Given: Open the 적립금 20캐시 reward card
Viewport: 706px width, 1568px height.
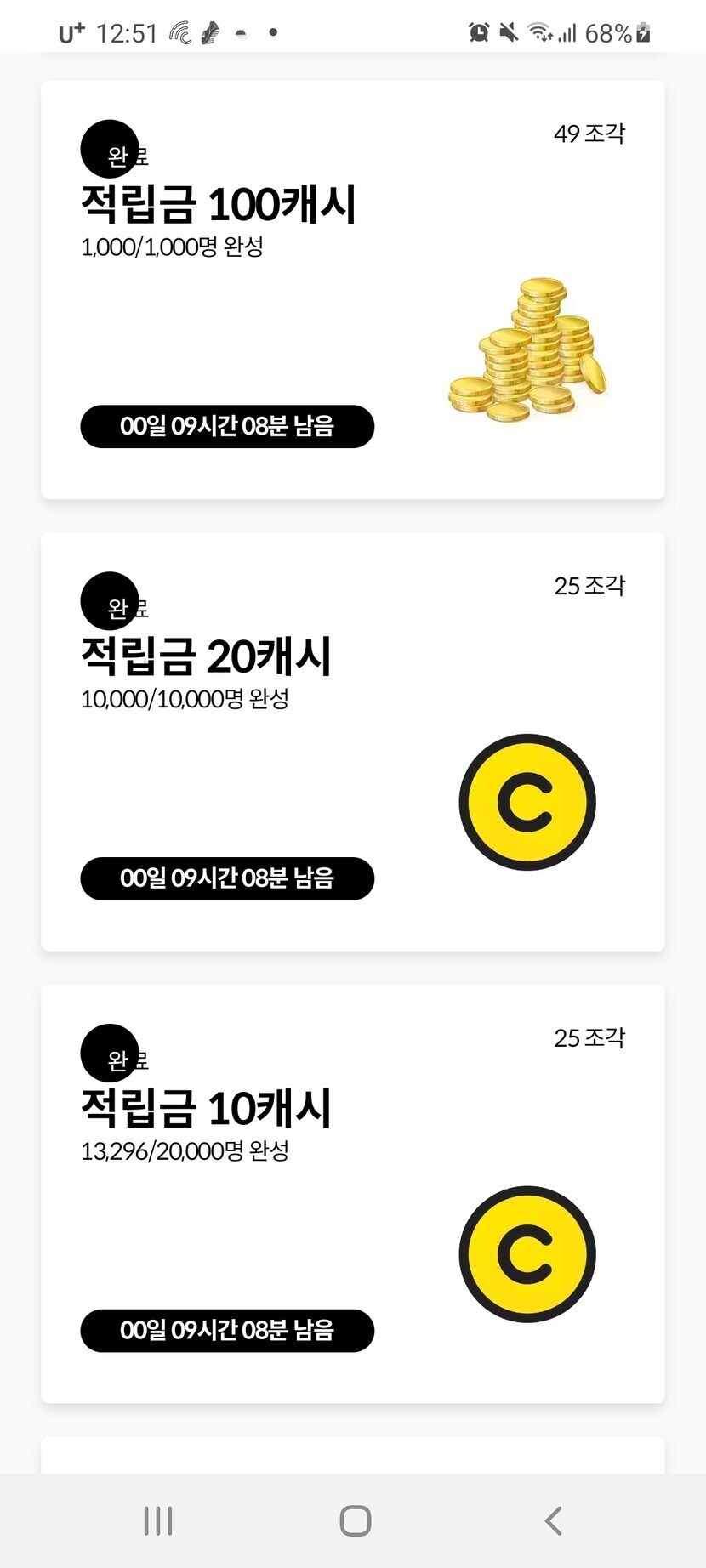Looking at the screenshot, I should pyautogui.click(x=352, y=741).
